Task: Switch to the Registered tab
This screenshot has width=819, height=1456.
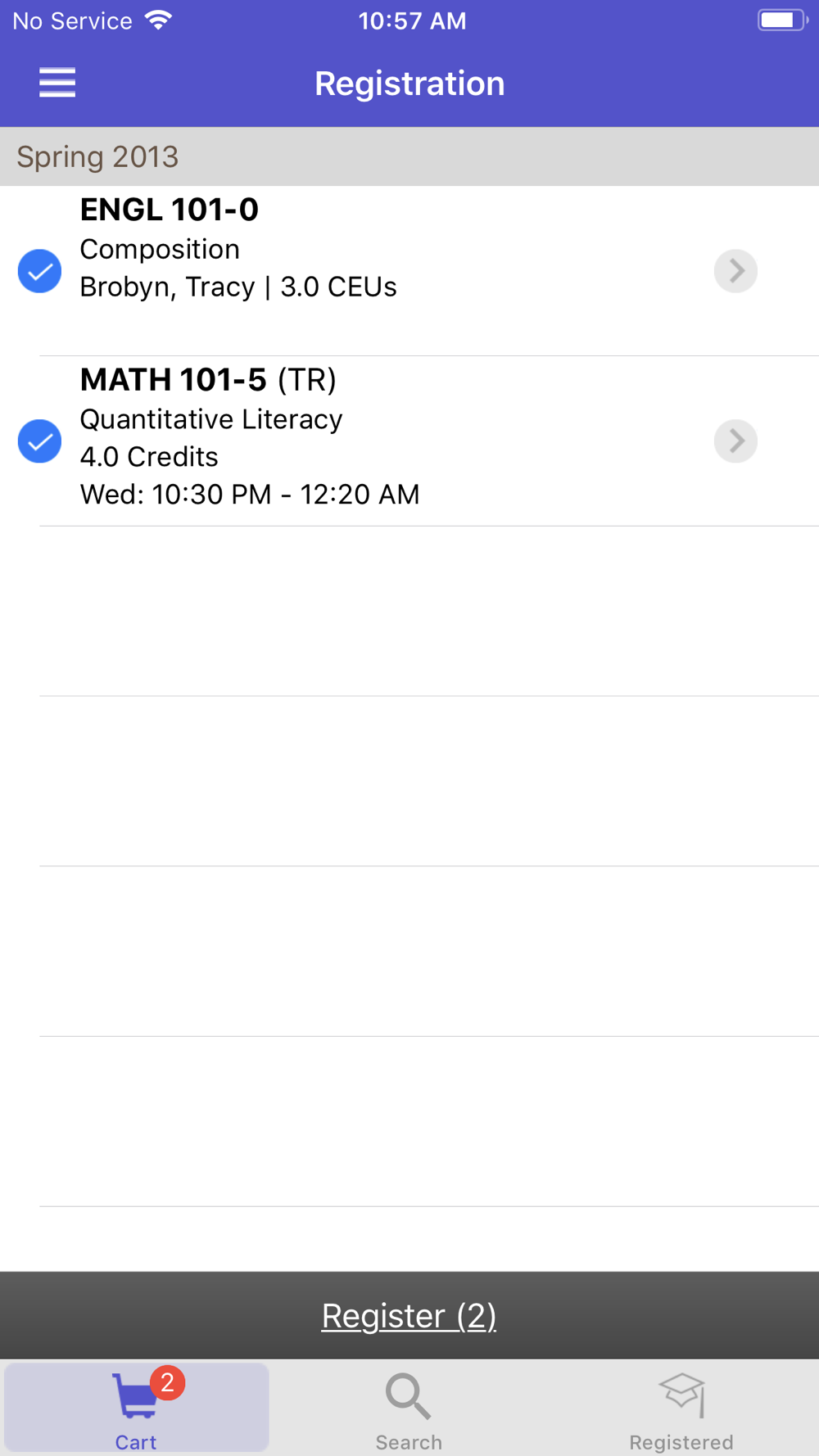Action: [x=681, y=1409]
